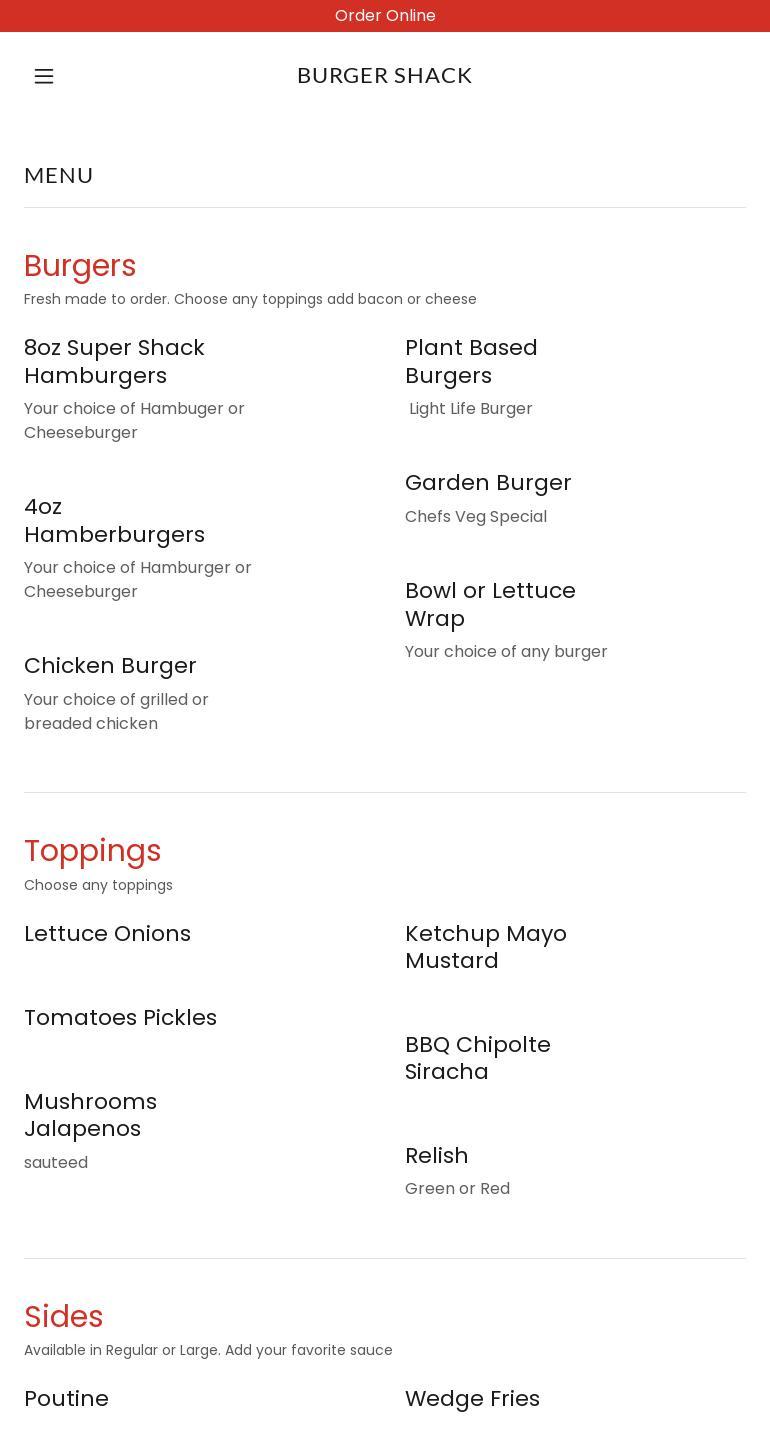Open the hamburger navigation menu

[44, 76]
